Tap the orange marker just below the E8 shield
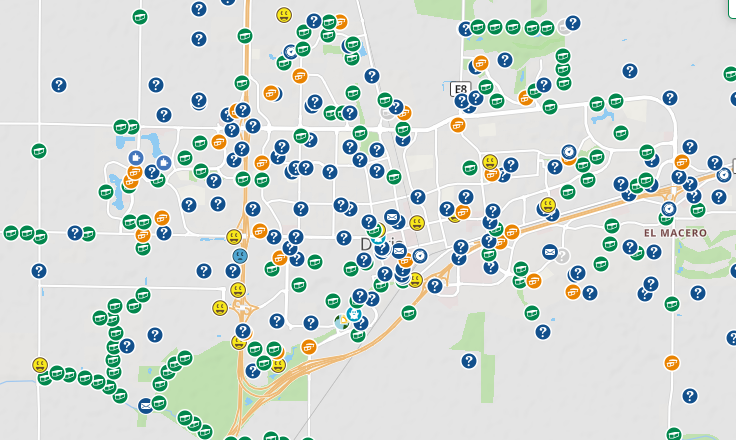This screenshot has height=440, width=736. (457, 125)
